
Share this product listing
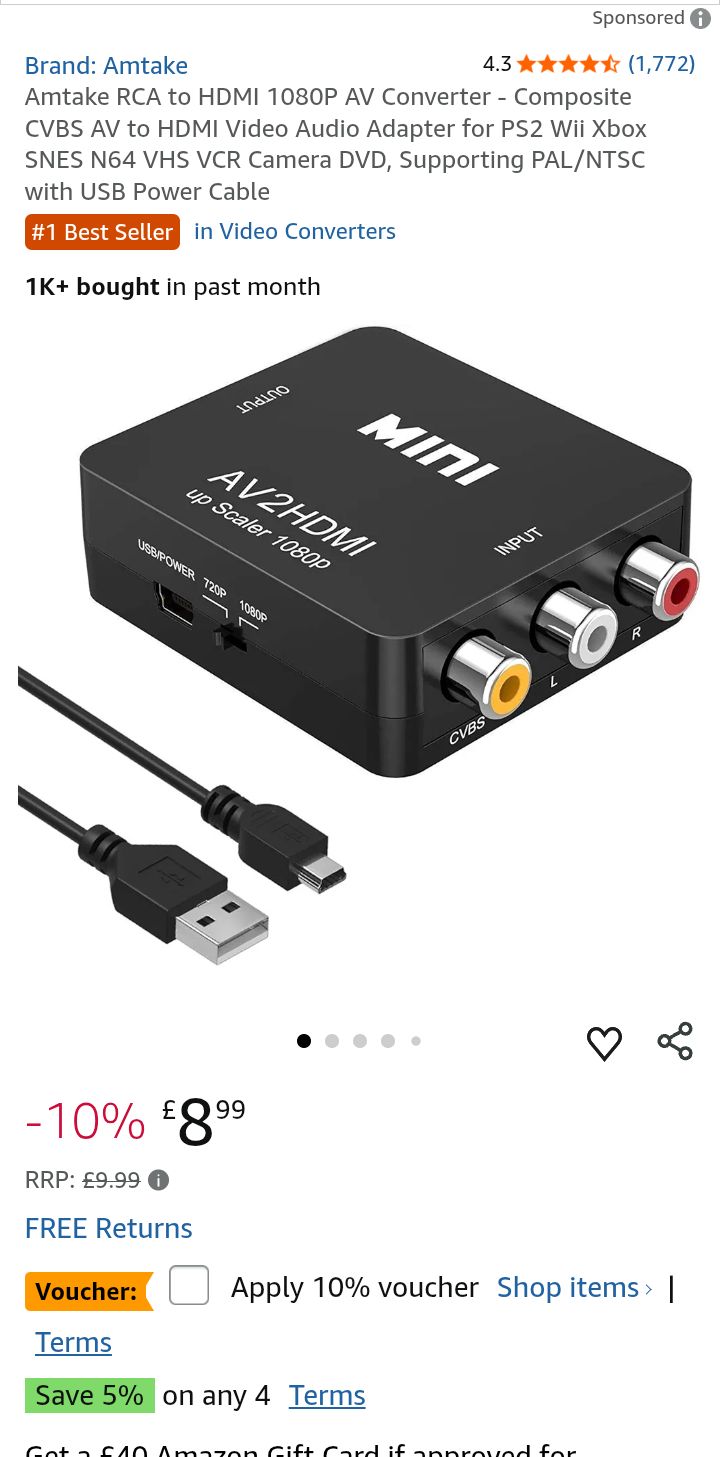click(675, 1041)
